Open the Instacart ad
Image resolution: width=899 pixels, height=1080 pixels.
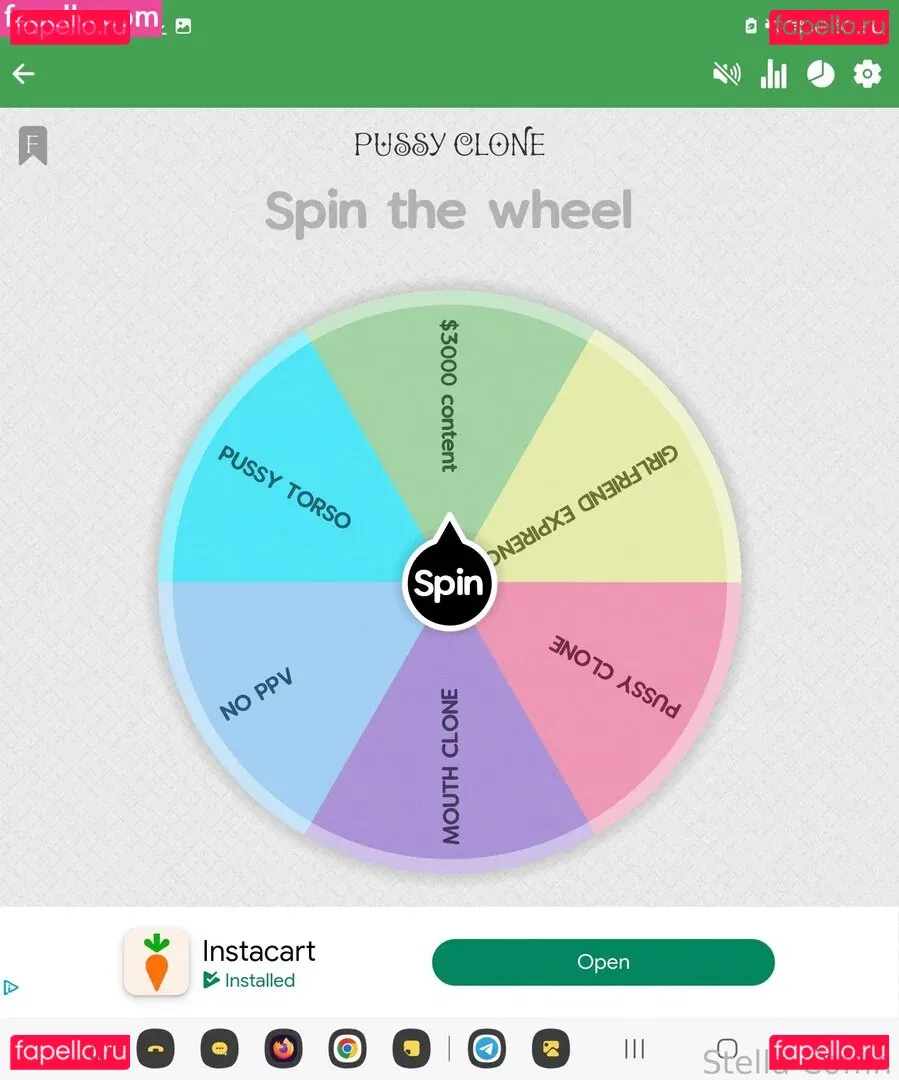coord(602,962)
